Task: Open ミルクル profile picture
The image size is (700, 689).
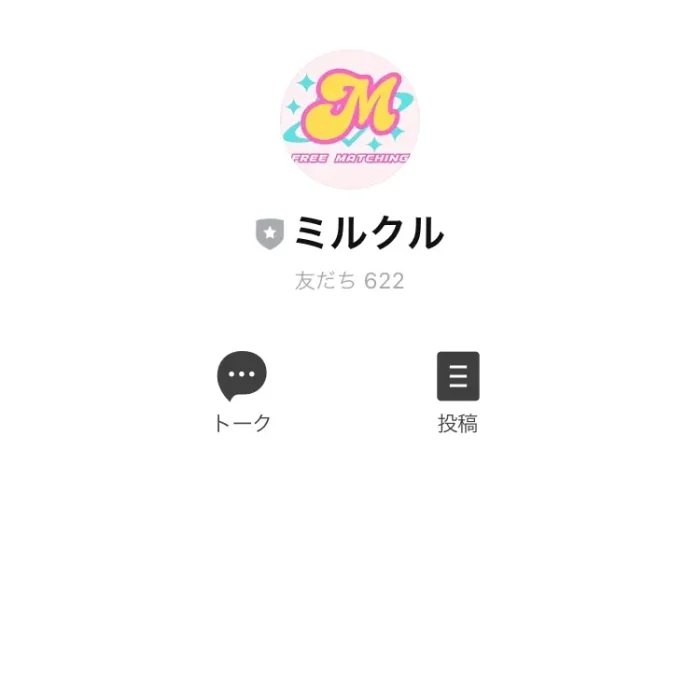Action: click(350, 119)
